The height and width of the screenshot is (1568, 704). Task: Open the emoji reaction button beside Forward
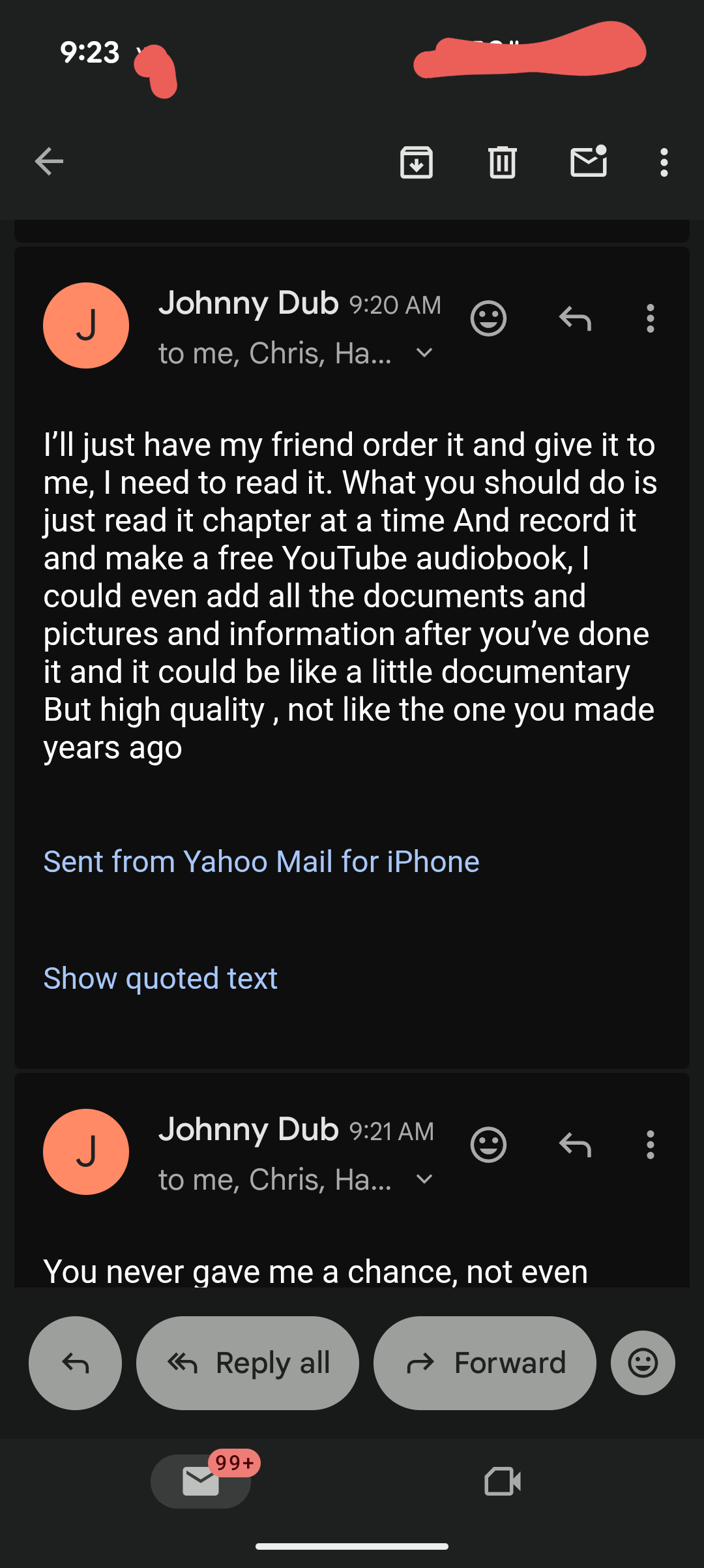pyautogui.click(x=643, y=1363)
